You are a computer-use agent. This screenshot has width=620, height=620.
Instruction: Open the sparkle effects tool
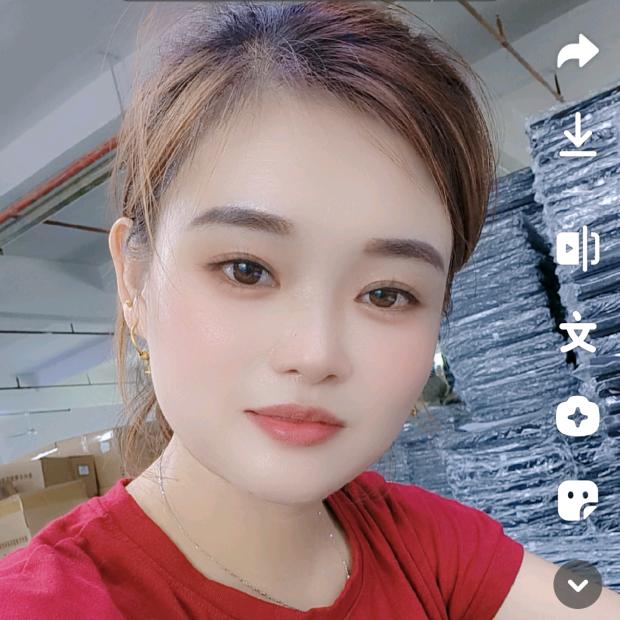point(578,416)
